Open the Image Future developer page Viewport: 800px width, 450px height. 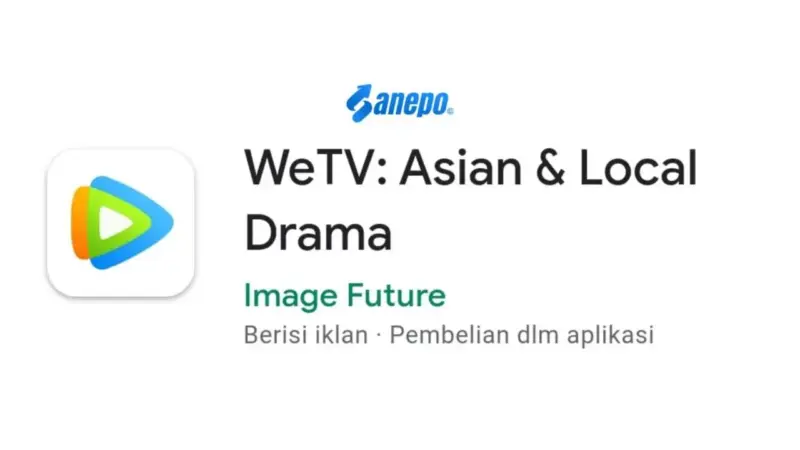click(344, 296)
